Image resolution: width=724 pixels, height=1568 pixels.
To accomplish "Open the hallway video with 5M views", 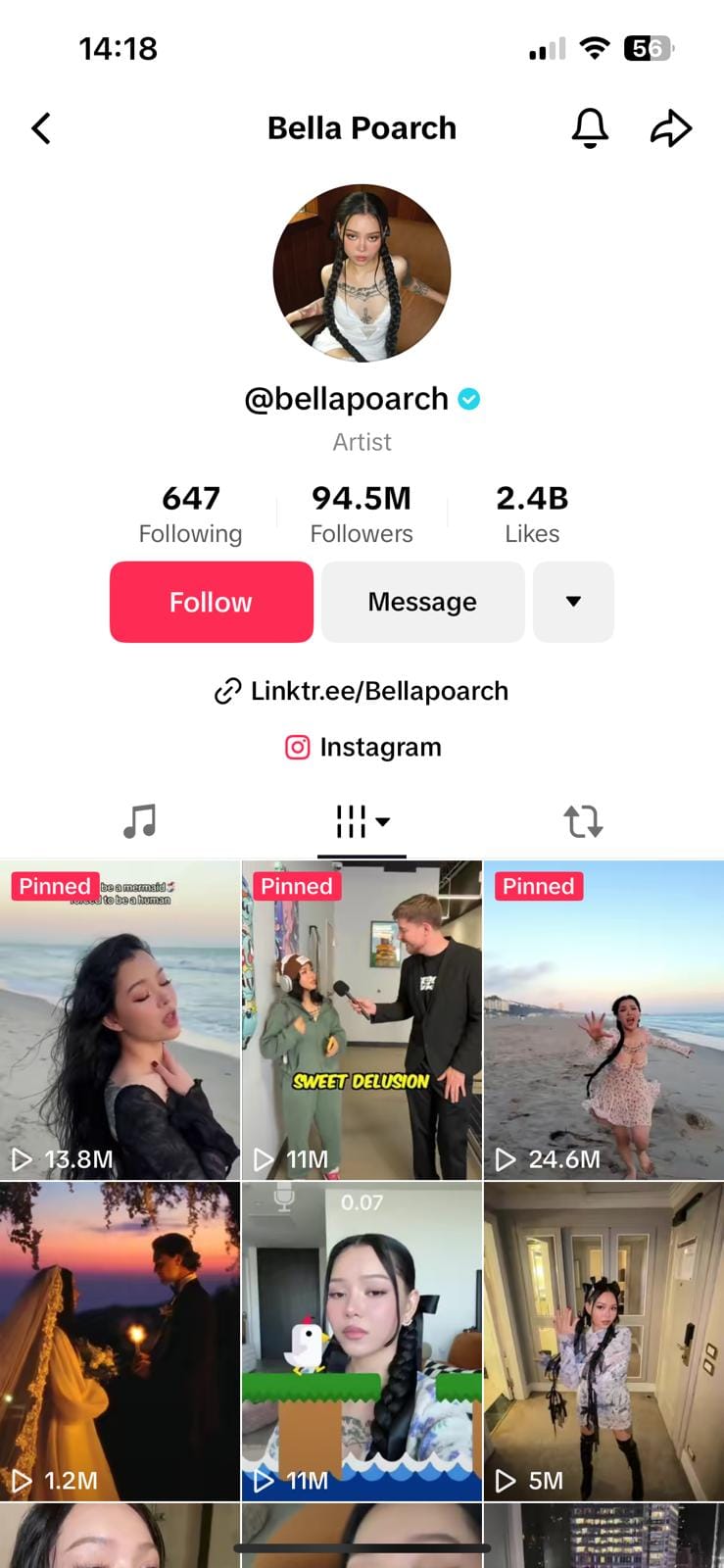I will (x=603, y=1341).
